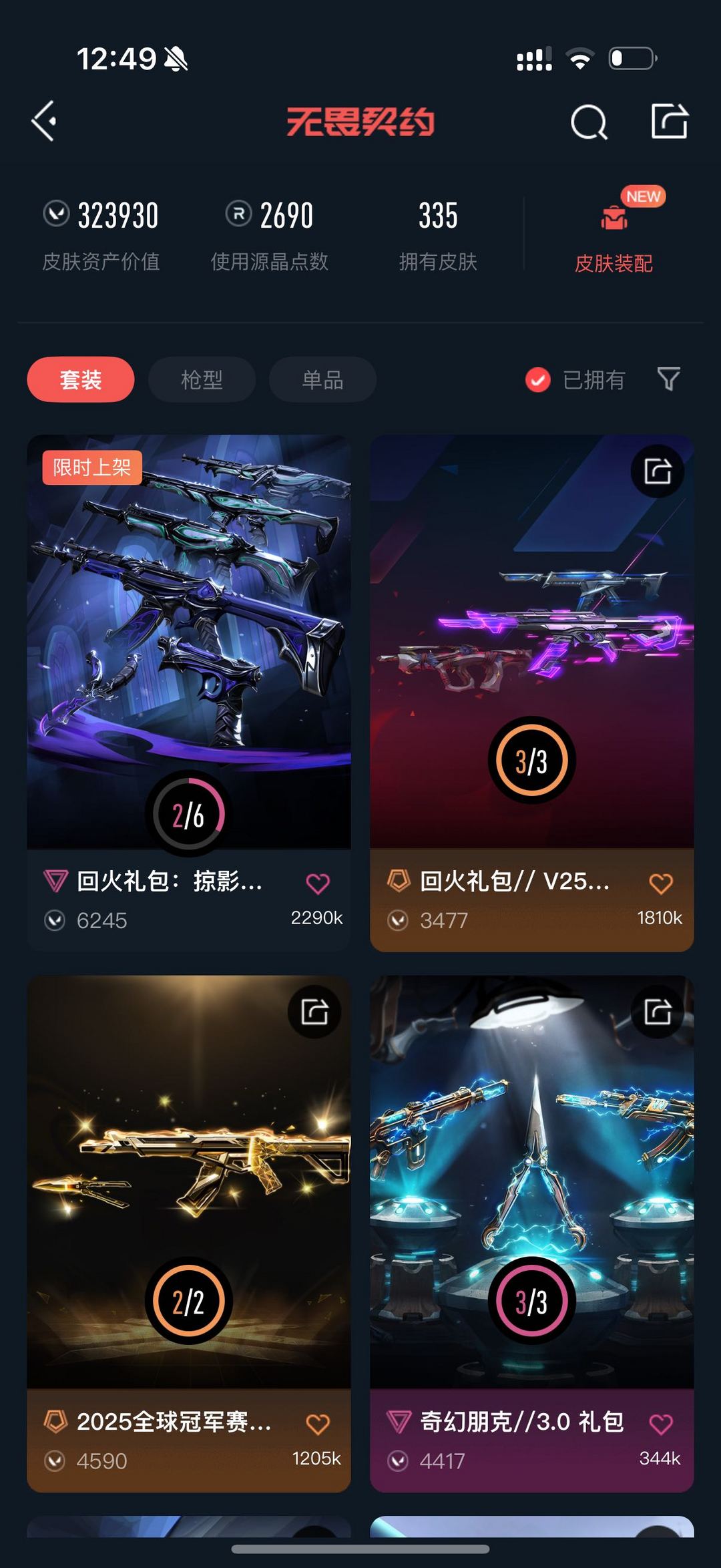Tap the 2/6 progress ring on 掠影 bundle
The width and height of the screenshot is (721, 1568).
[x=188, y=813]
